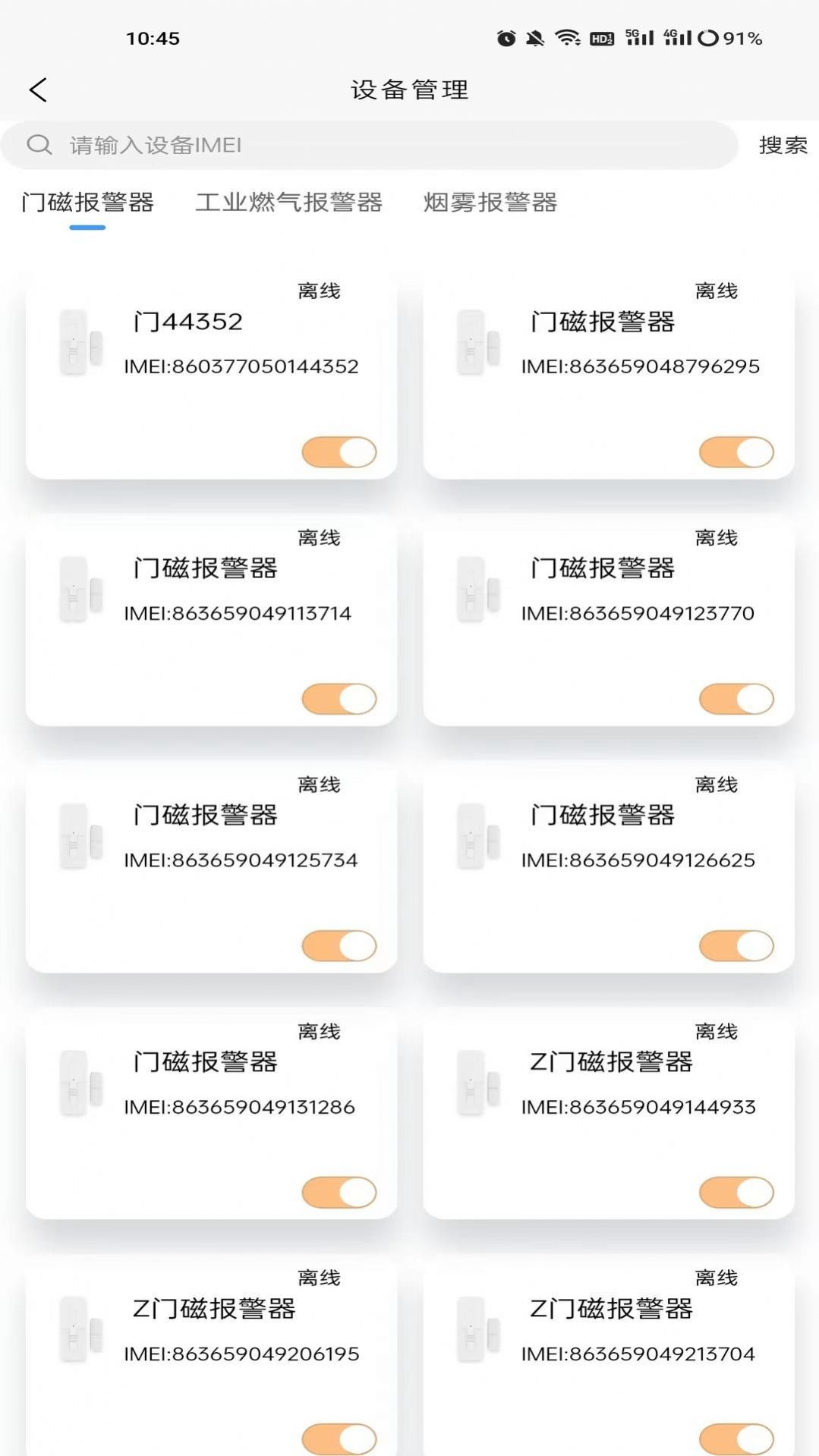Toggle switch for device IMEI 863659049126625
This screenshot has height=1456, width=819.
(736, 946)
